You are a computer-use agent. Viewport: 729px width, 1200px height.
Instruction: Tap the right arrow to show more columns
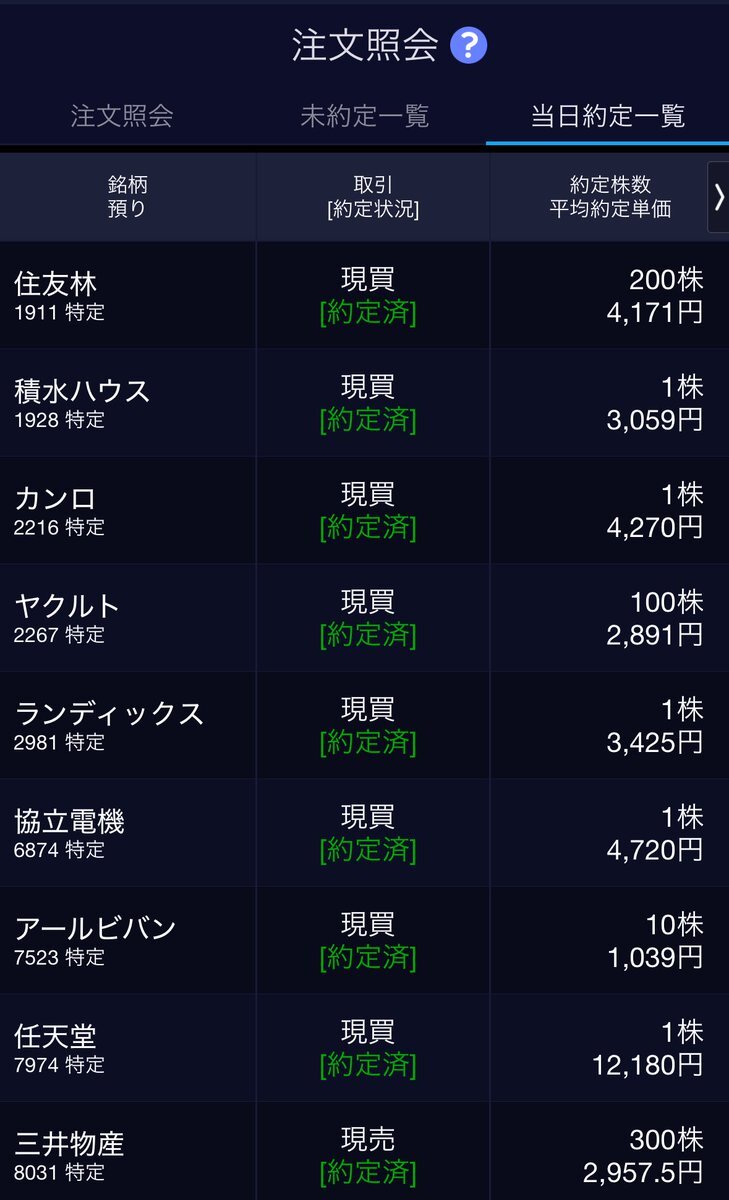point(718,197)
